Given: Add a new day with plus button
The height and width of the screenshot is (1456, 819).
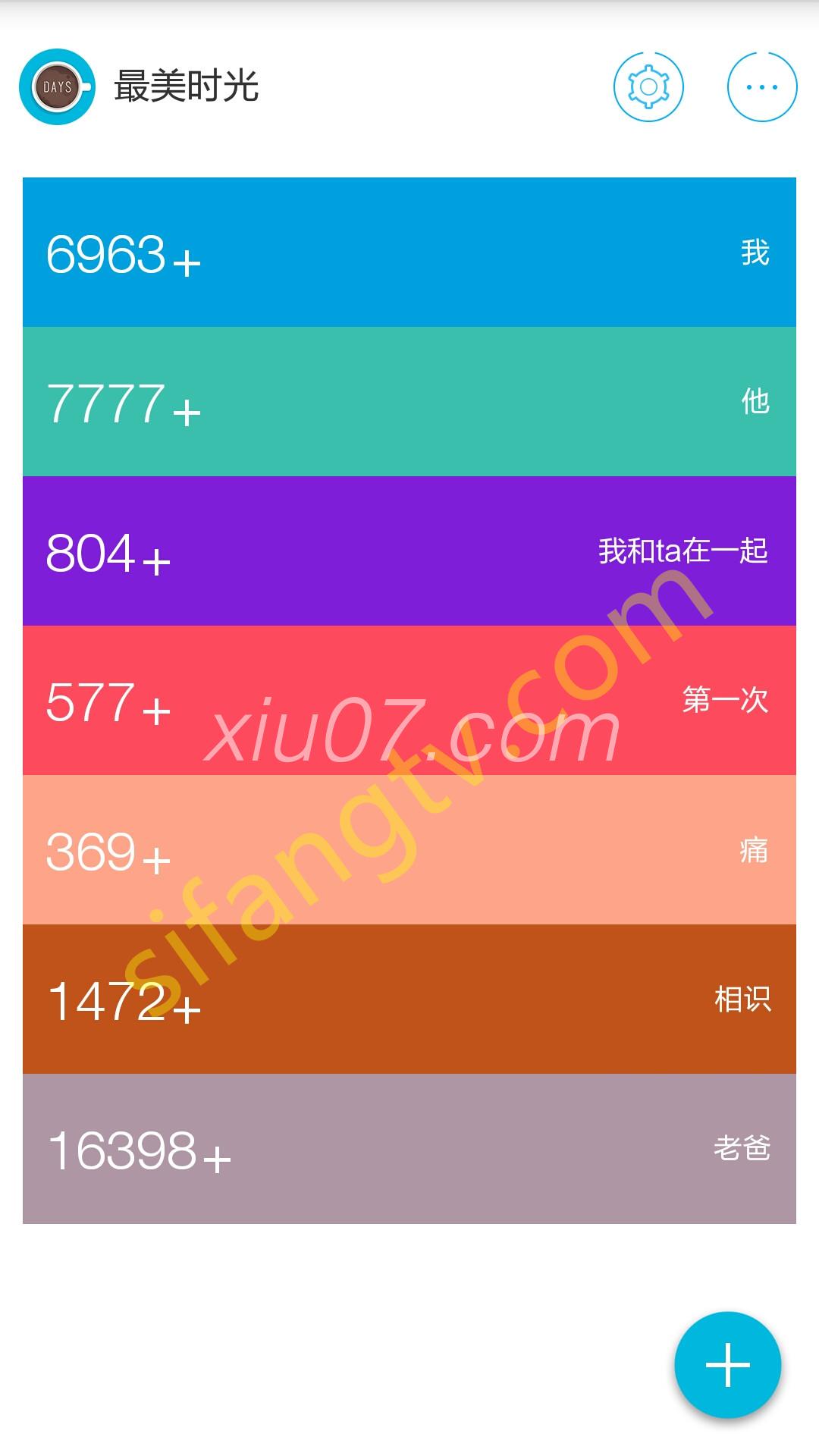Looking at the screenshot, I should point(728,1365).
